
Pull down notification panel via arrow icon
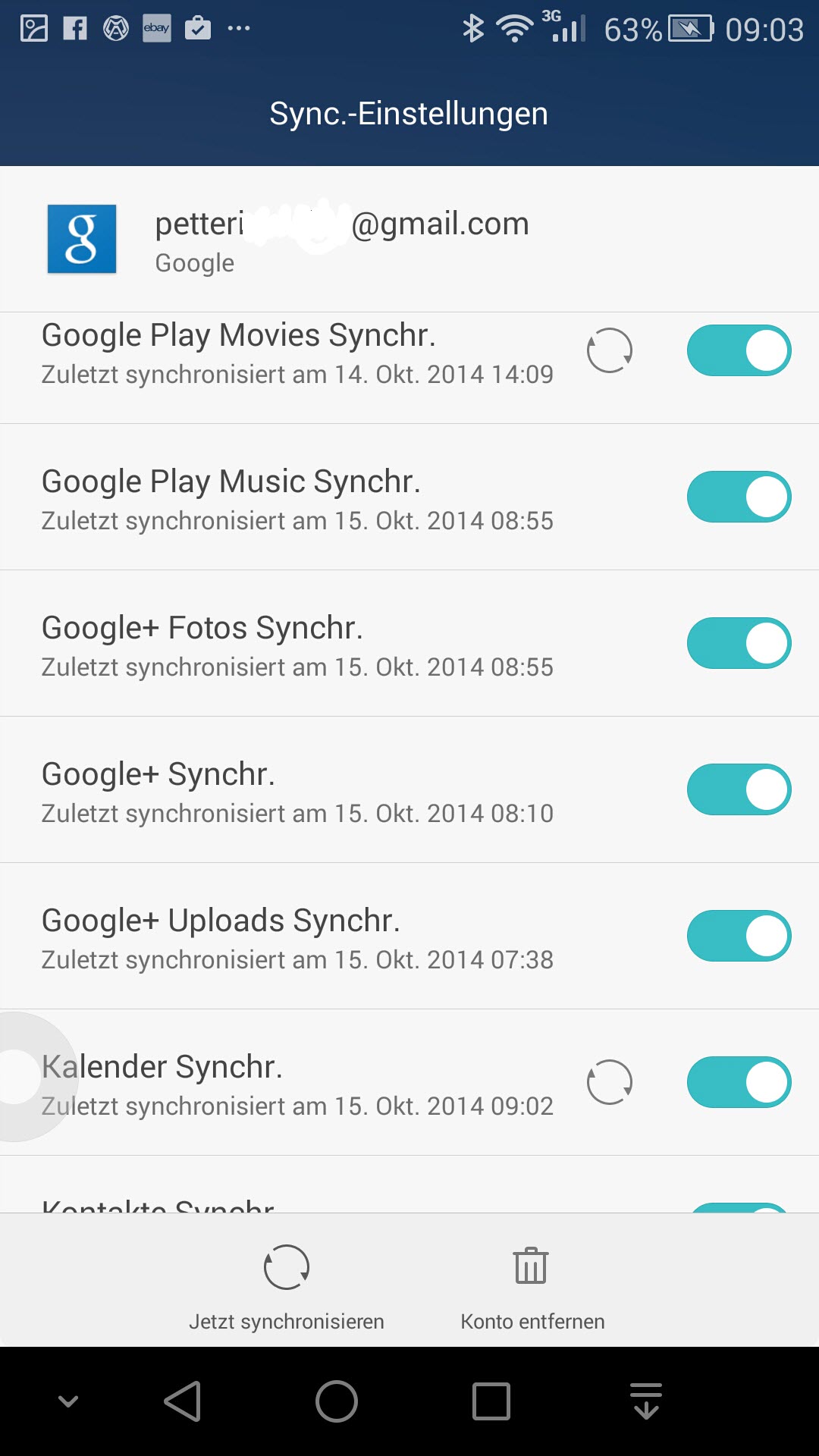646,1401
